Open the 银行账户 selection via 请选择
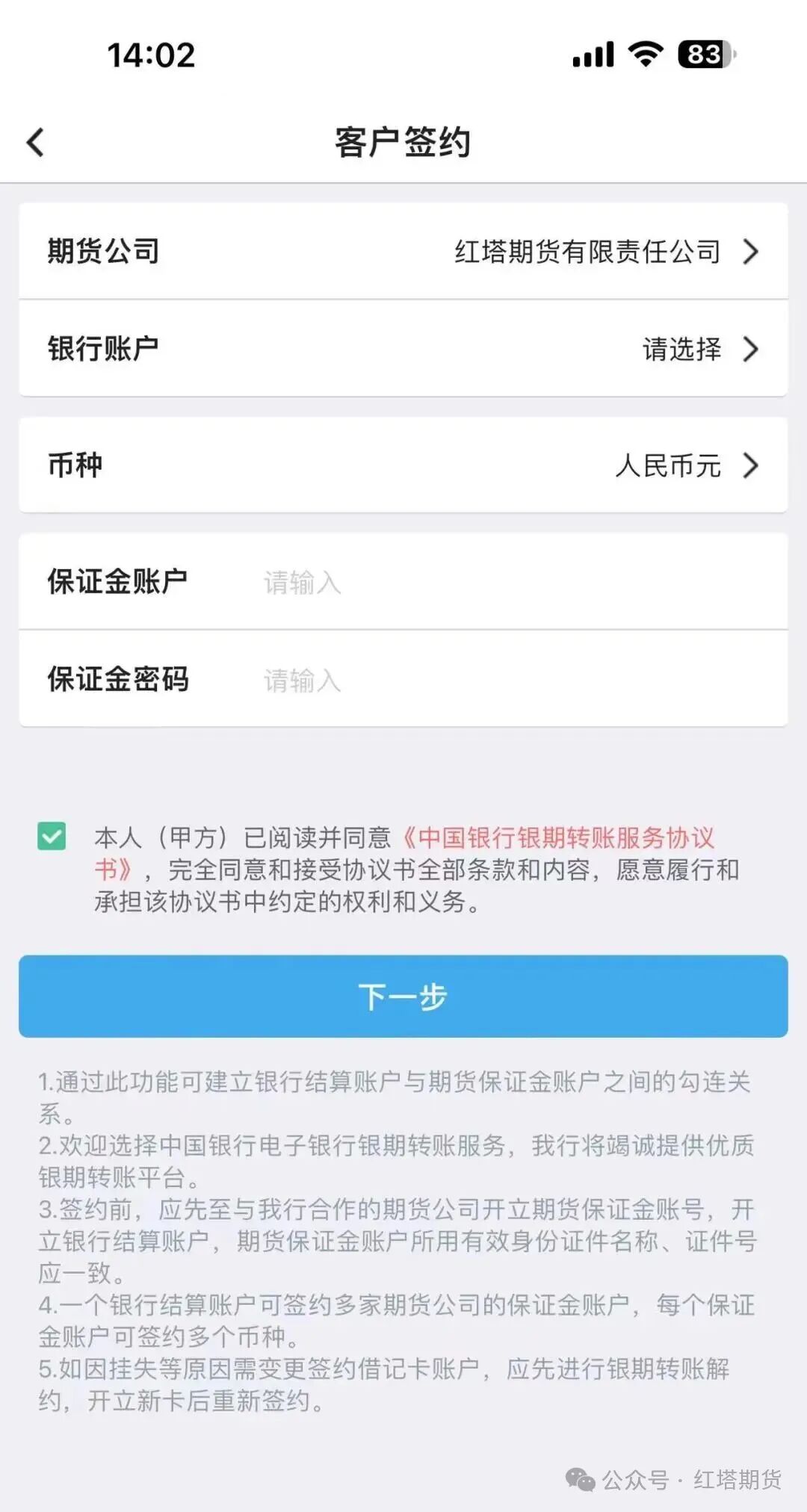This screenshot has width=807, height=1512. click(x=680, y=349)
